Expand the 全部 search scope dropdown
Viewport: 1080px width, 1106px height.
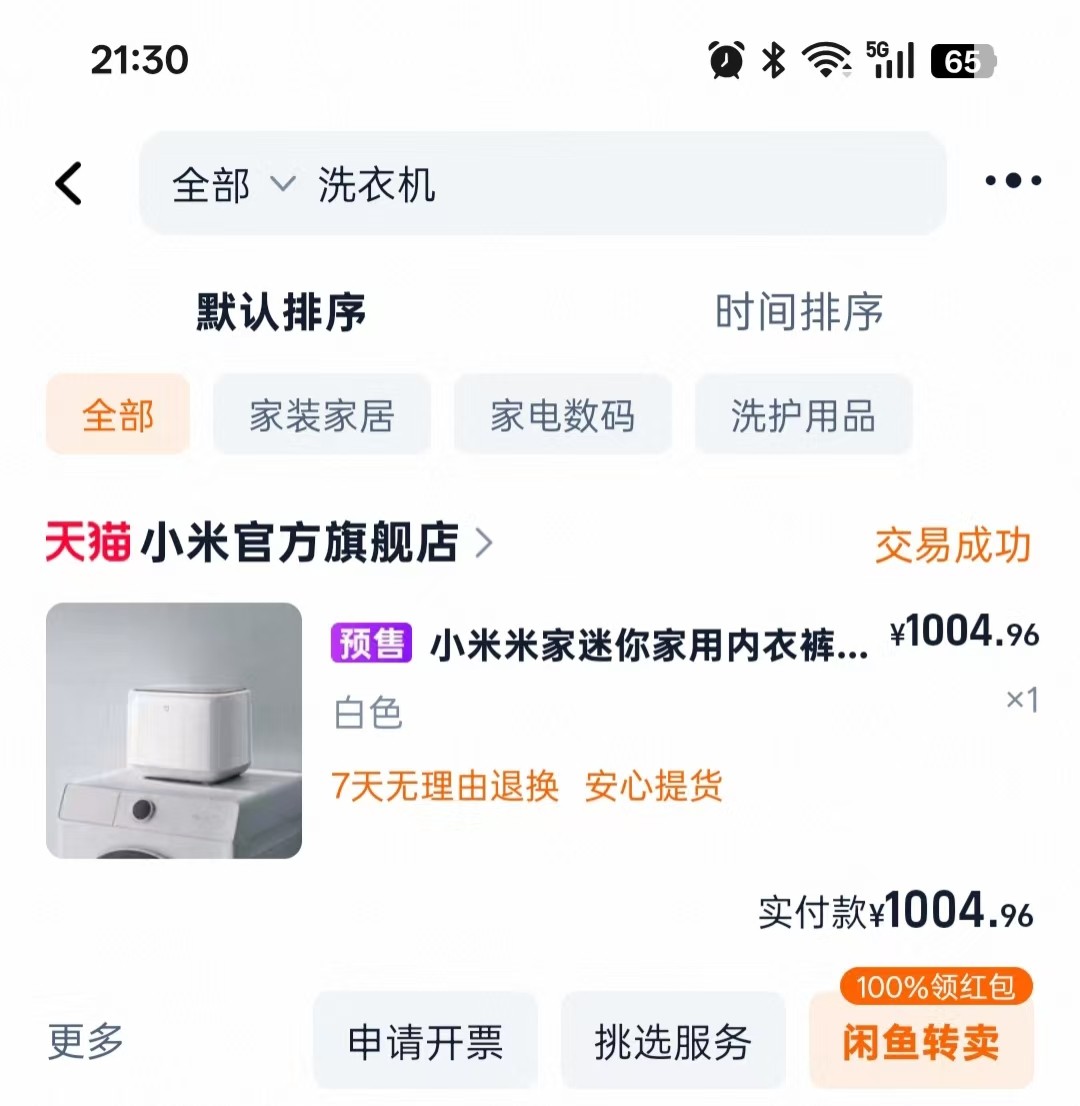click(233, 185)
